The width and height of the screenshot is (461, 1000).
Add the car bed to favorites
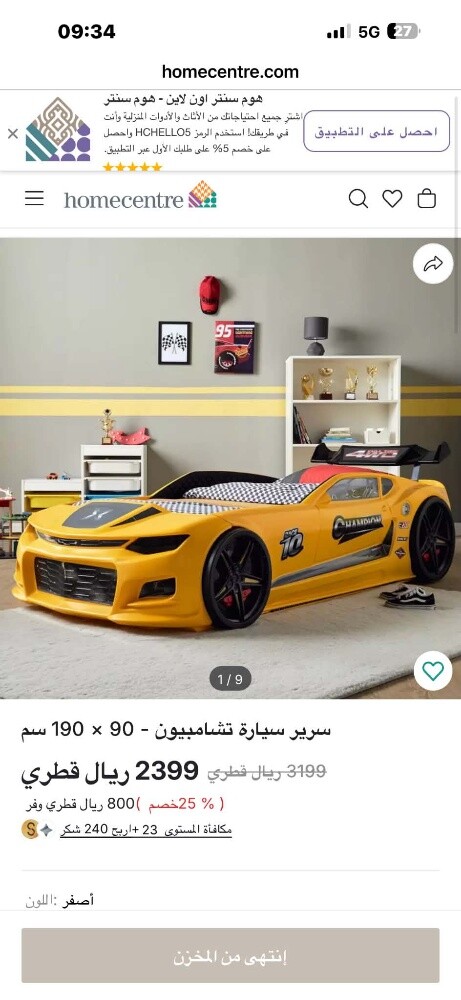[433, 671]
